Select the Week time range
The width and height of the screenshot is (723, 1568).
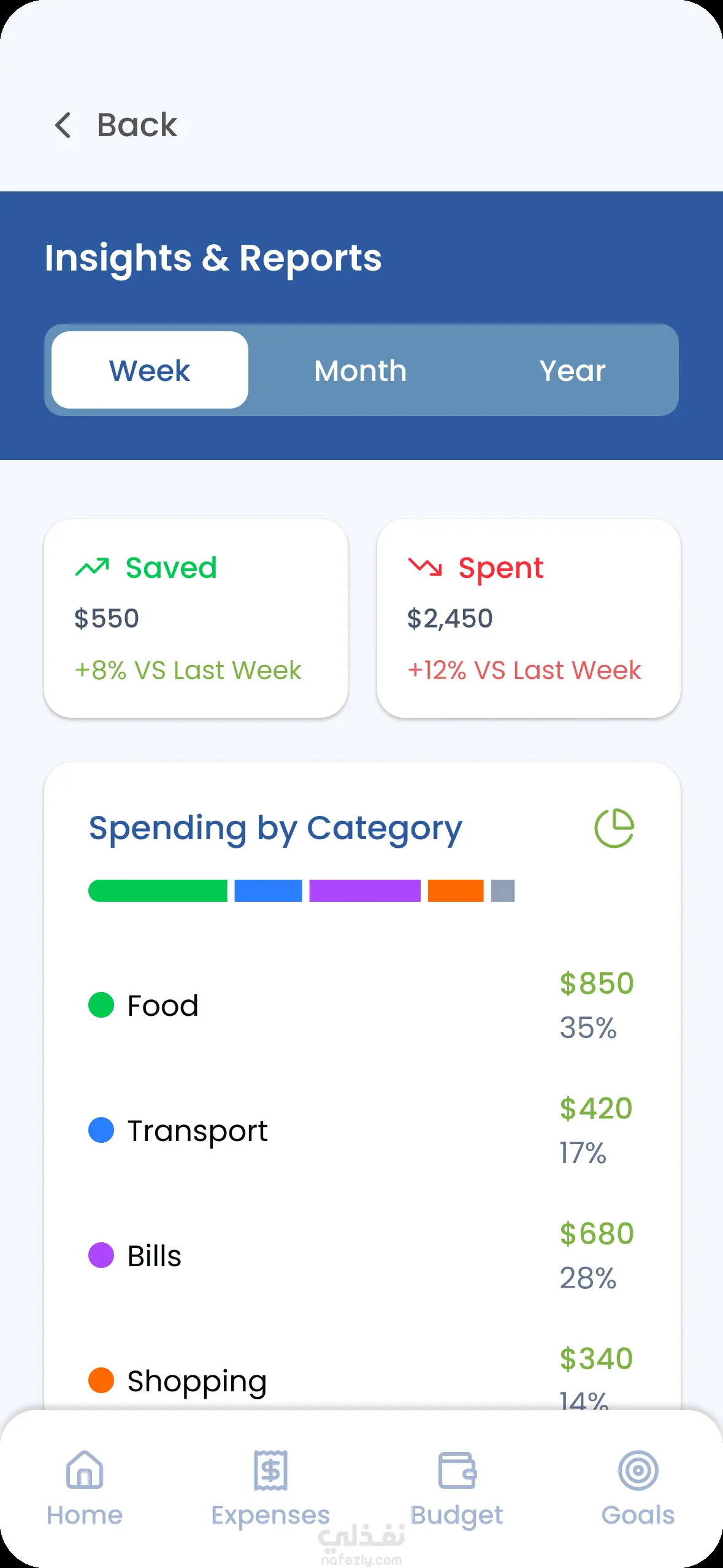tap(150, 371)
